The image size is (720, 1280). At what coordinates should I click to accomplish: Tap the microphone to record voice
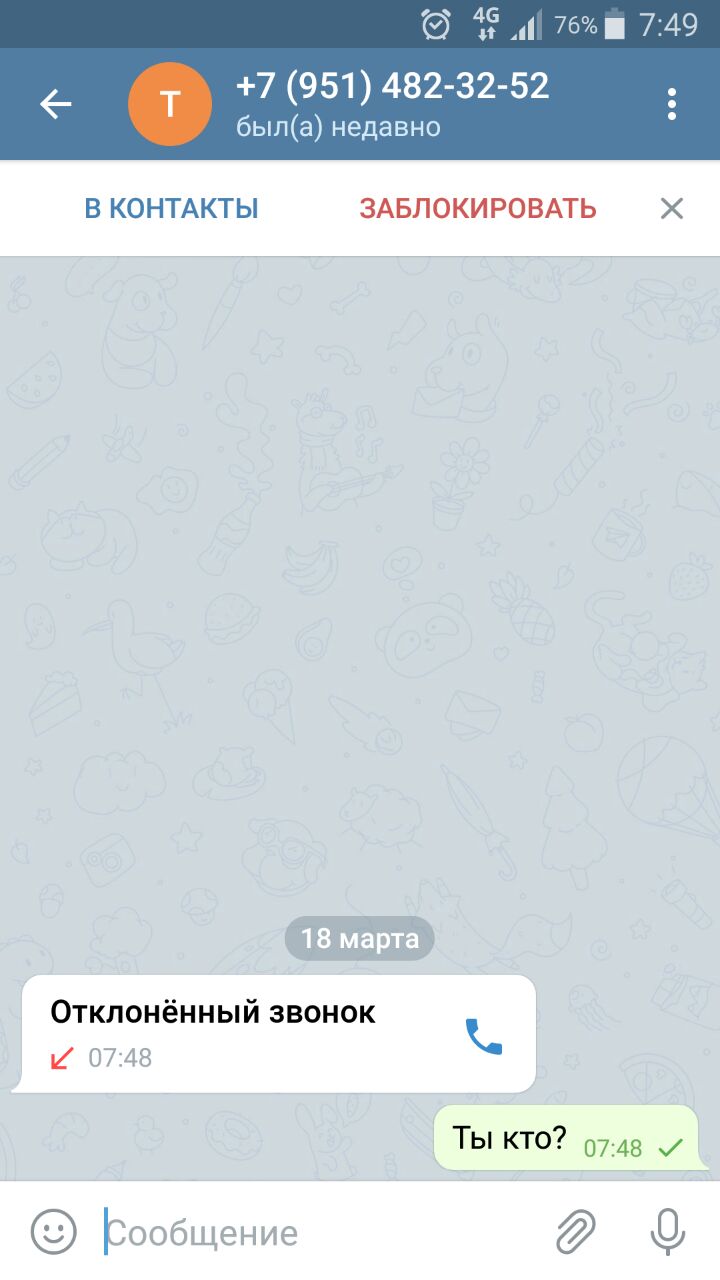[x=667, y=1232]
